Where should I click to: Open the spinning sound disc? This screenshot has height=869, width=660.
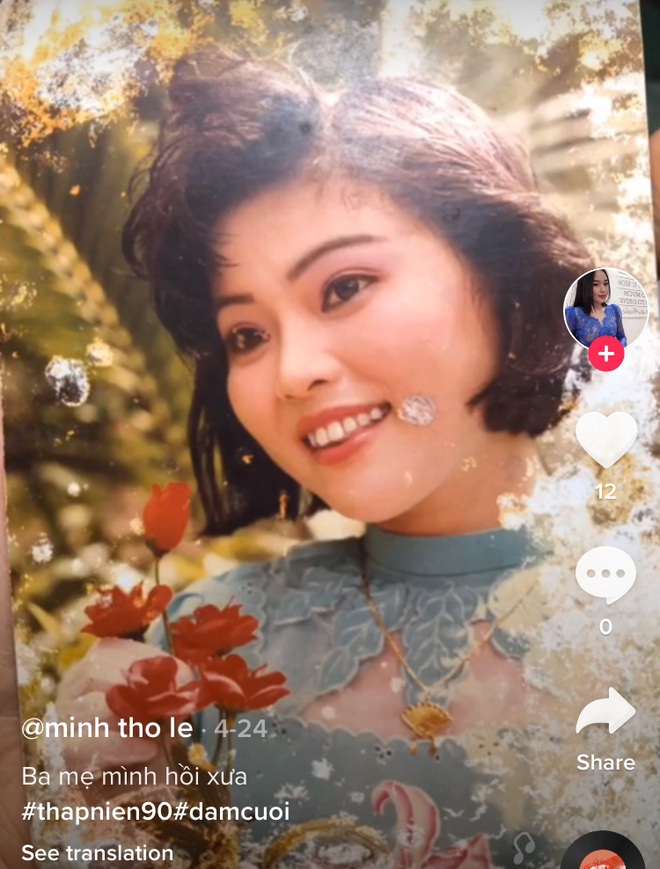(603, 853)
